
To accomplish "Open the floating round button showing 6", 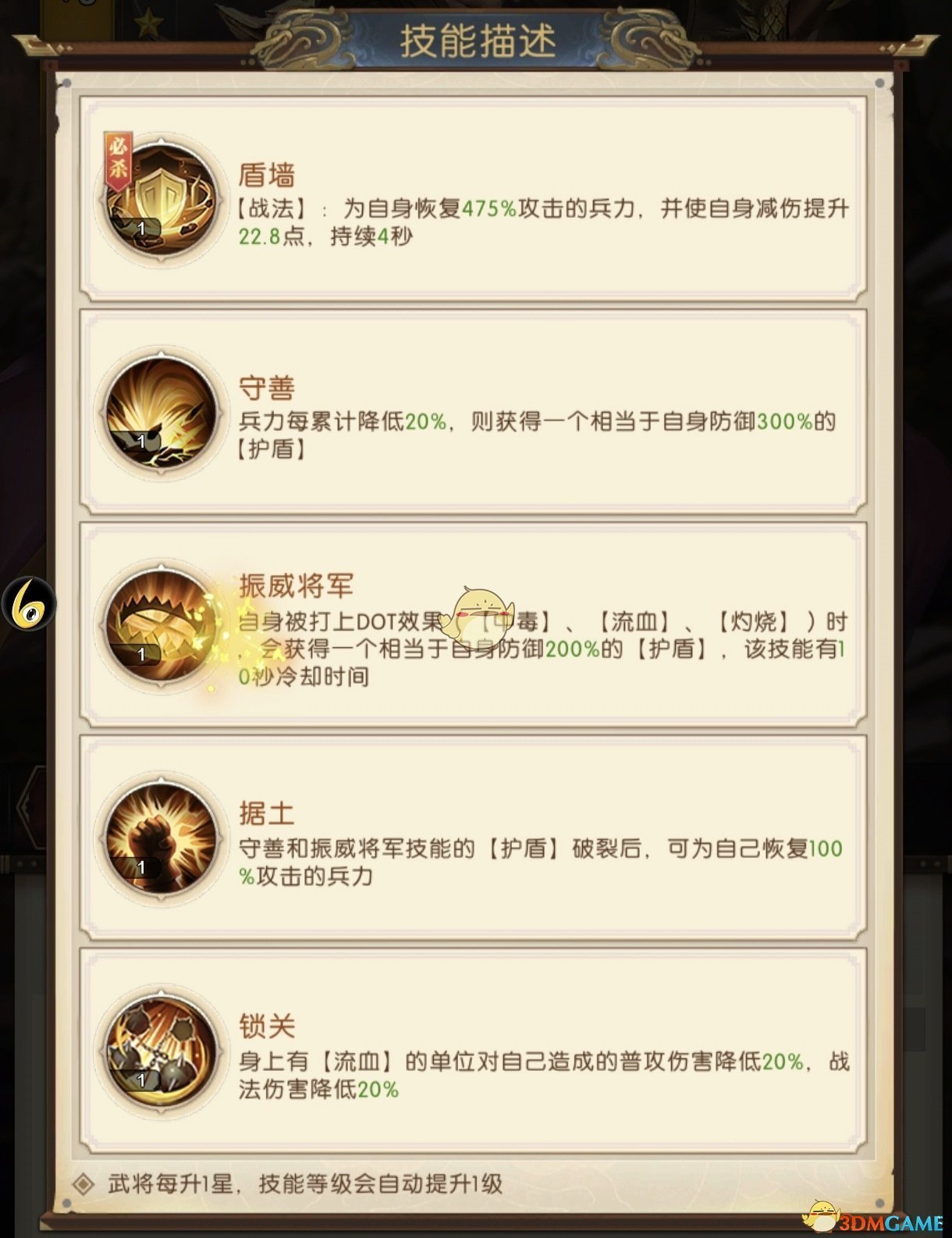I will tap(28, 603).
